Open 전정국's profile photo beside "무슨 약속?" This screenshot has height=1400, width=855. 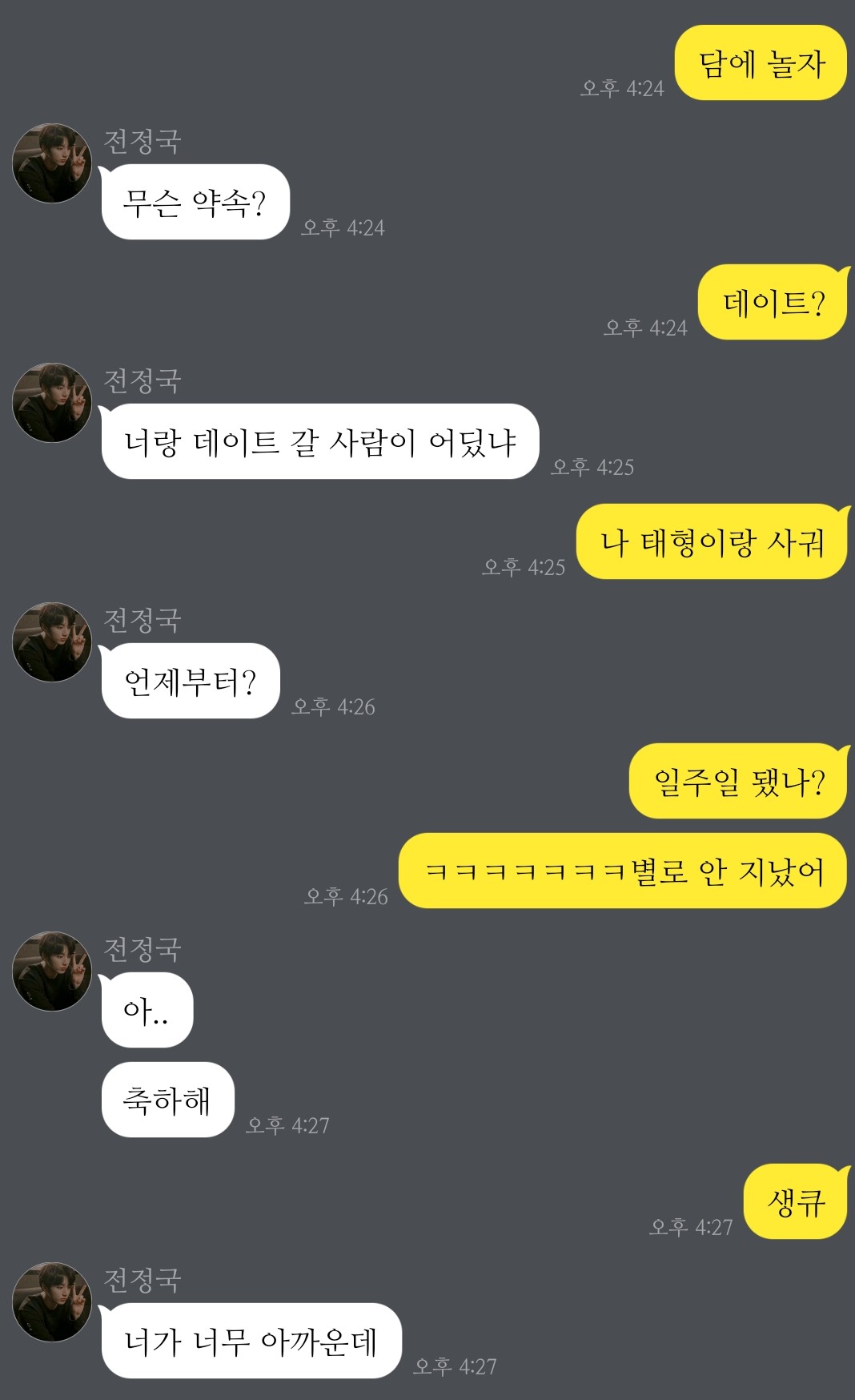coord(52,163)
